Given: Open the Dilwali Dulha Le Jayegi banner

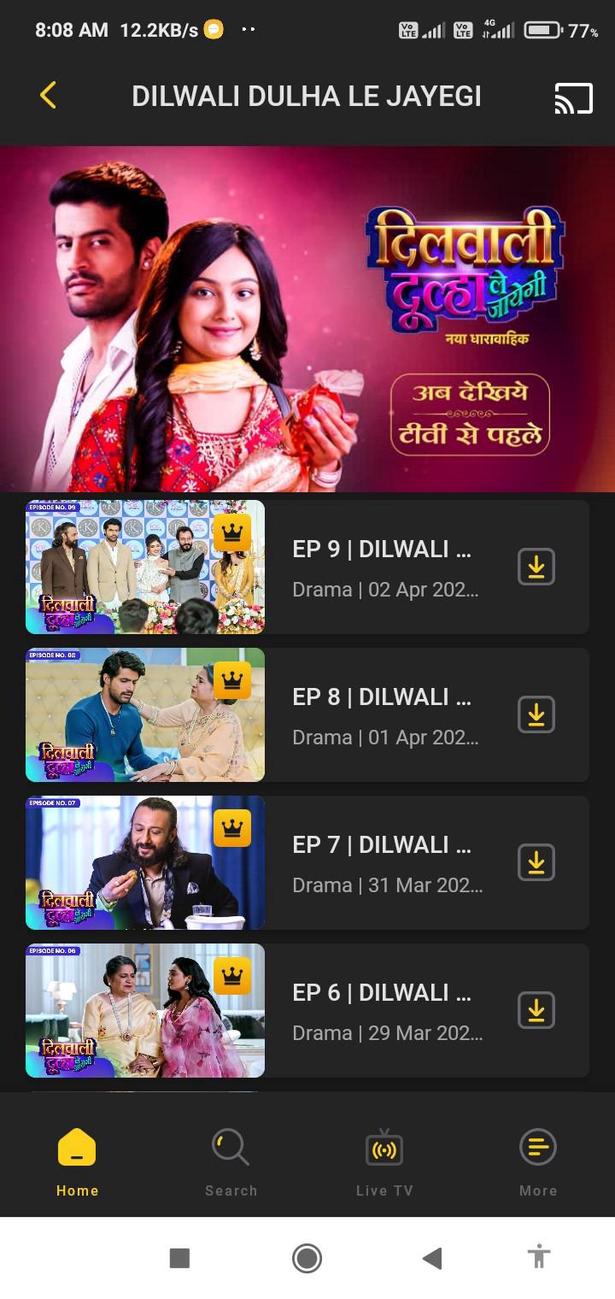Looking at the screenshot, I should [307, 319].
